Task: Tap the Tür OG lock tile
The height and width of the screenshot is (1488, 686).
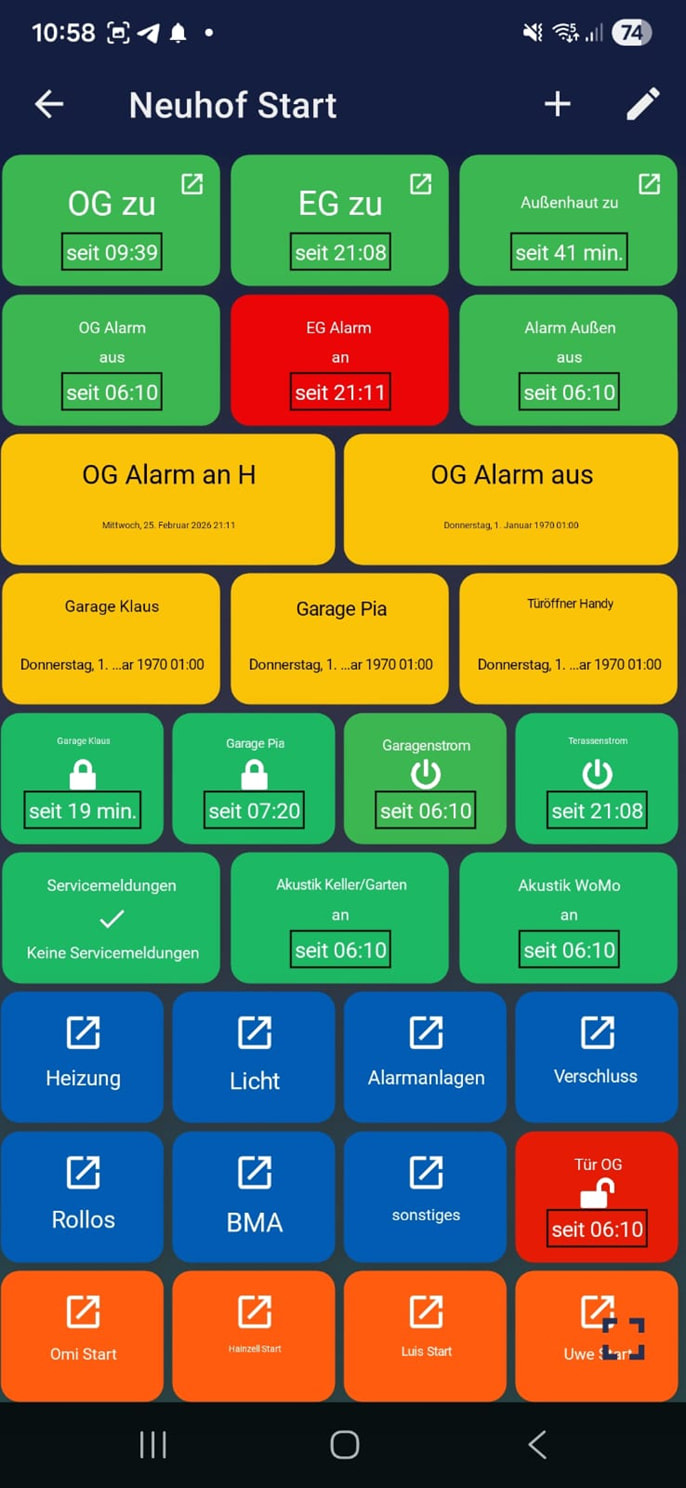Action: [597, 1196]
